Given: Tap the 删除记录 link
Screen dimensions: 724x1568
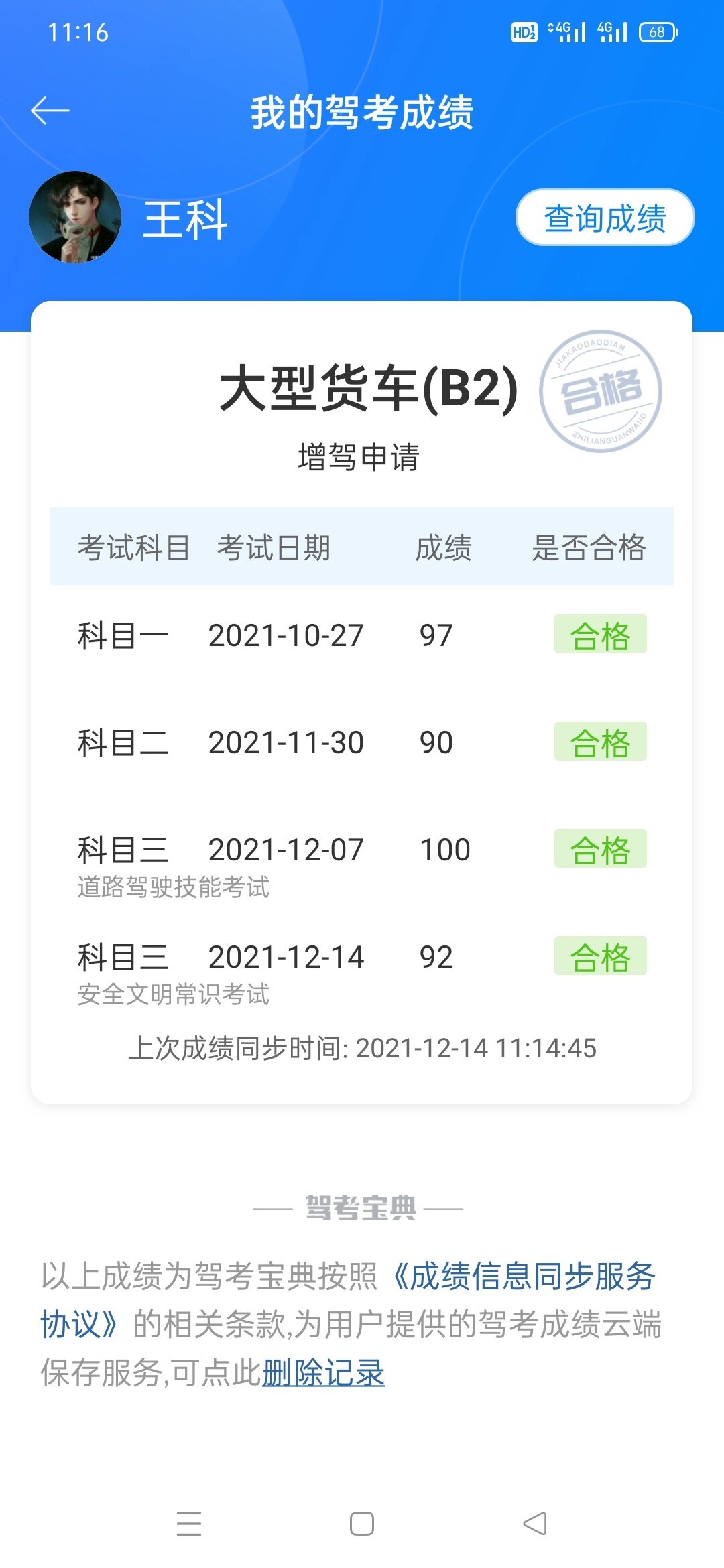Looking at the screenshot, I should 324,1373.
